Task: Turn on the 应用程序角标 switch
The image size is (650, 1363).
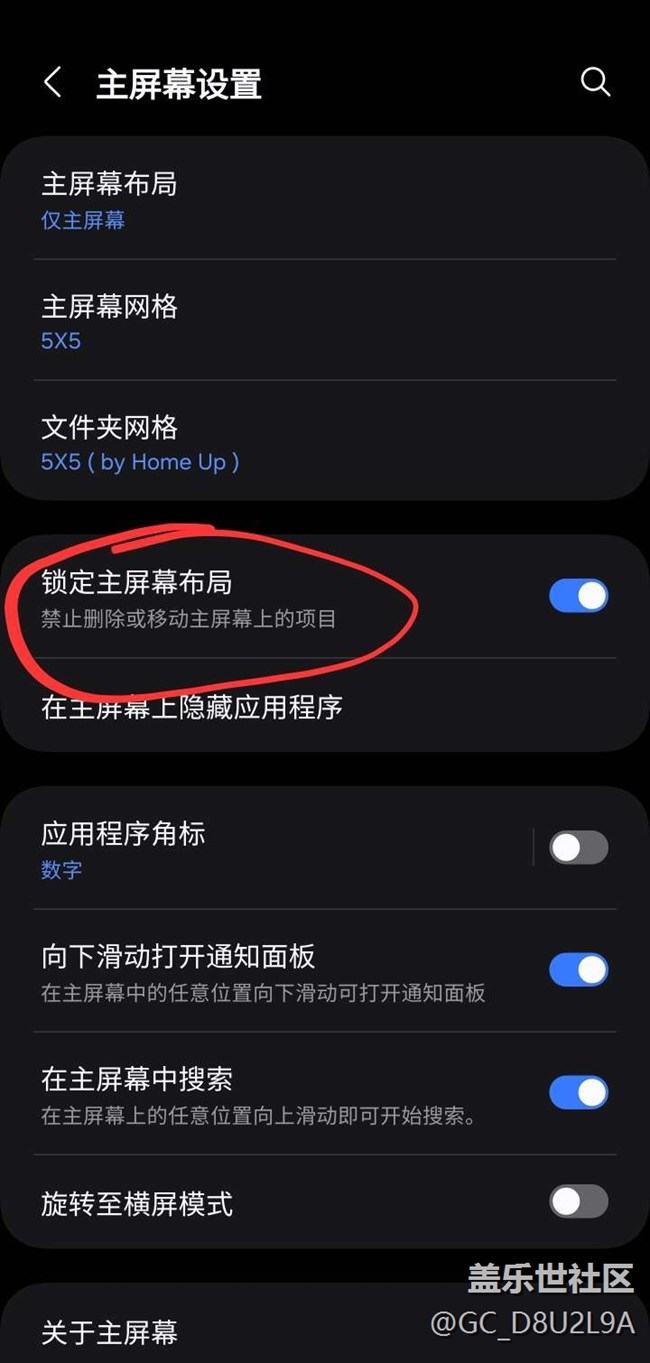Action: pos(578,848)
